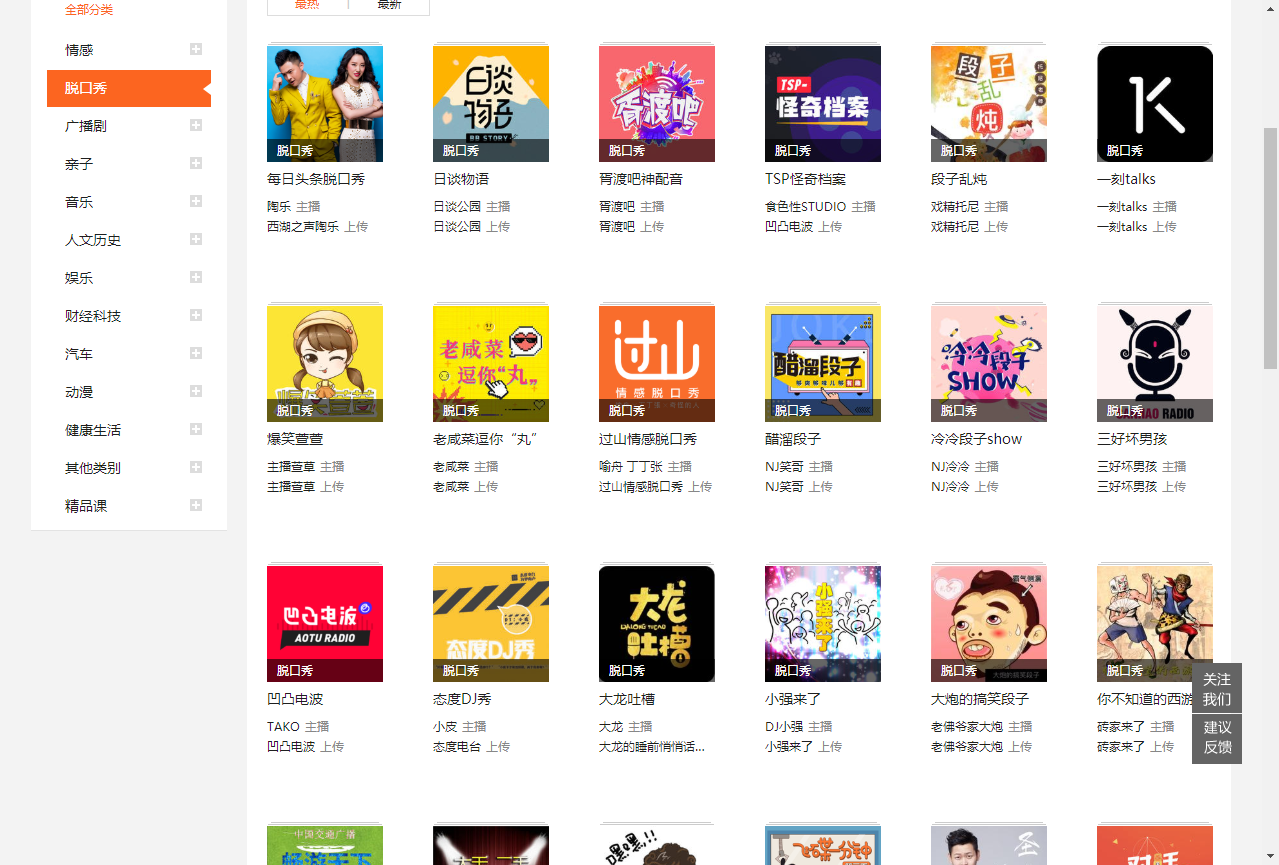Open the 爆笑萱萱 show
This screenshot has width=1279, height=865.
[295, 439]
